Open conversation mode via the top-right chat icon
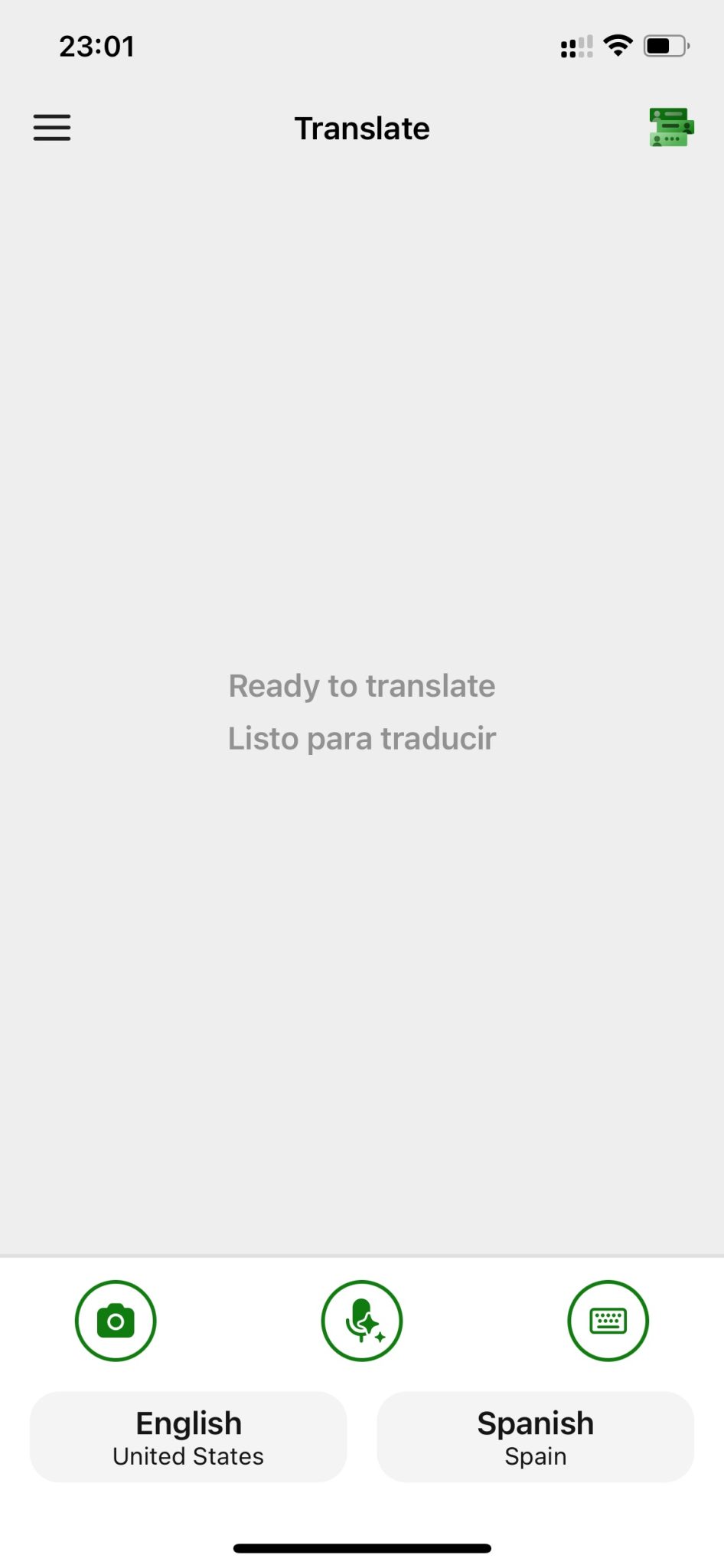724x1568 pixels. 671,127
